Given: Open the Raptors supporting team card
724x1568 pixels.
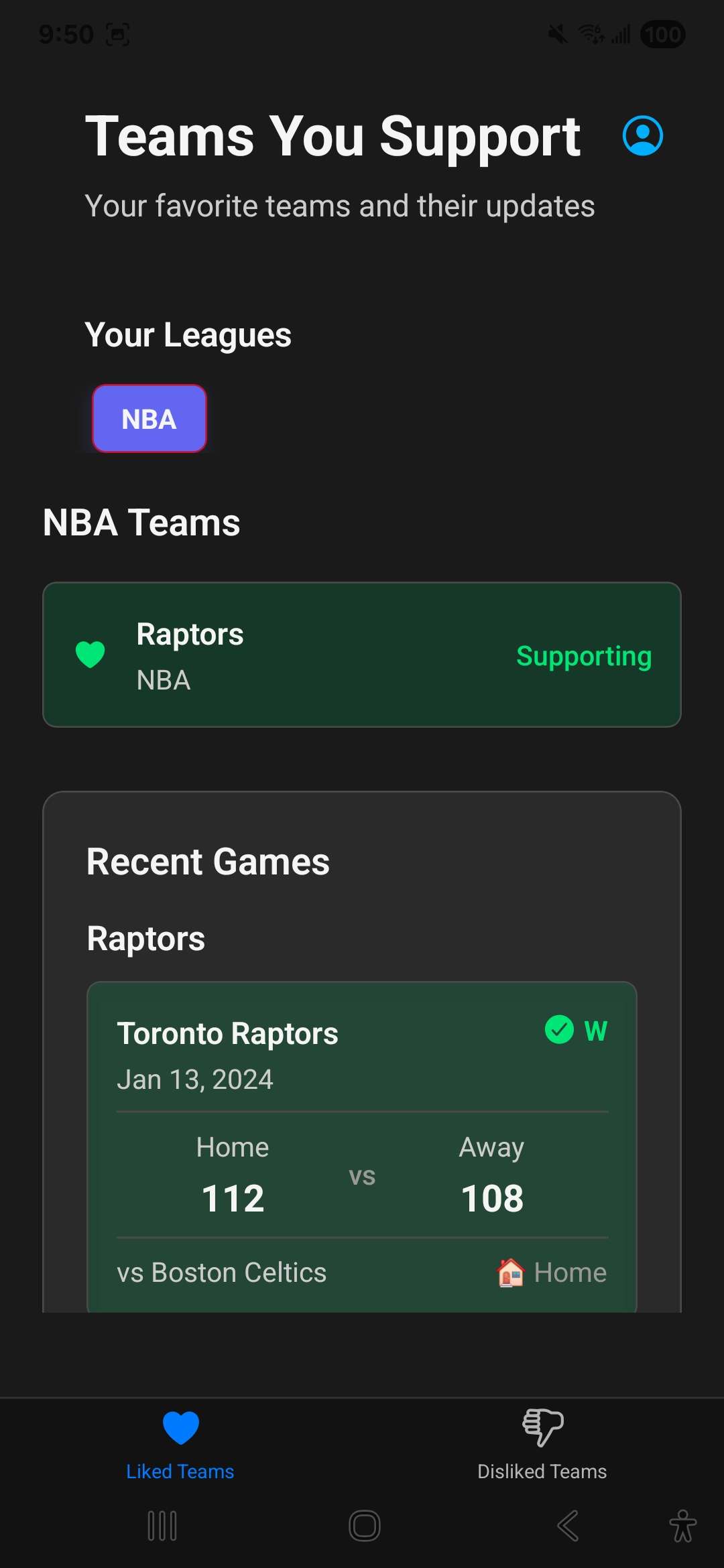Looking at the screenshot, I should (x=362, y=655).
